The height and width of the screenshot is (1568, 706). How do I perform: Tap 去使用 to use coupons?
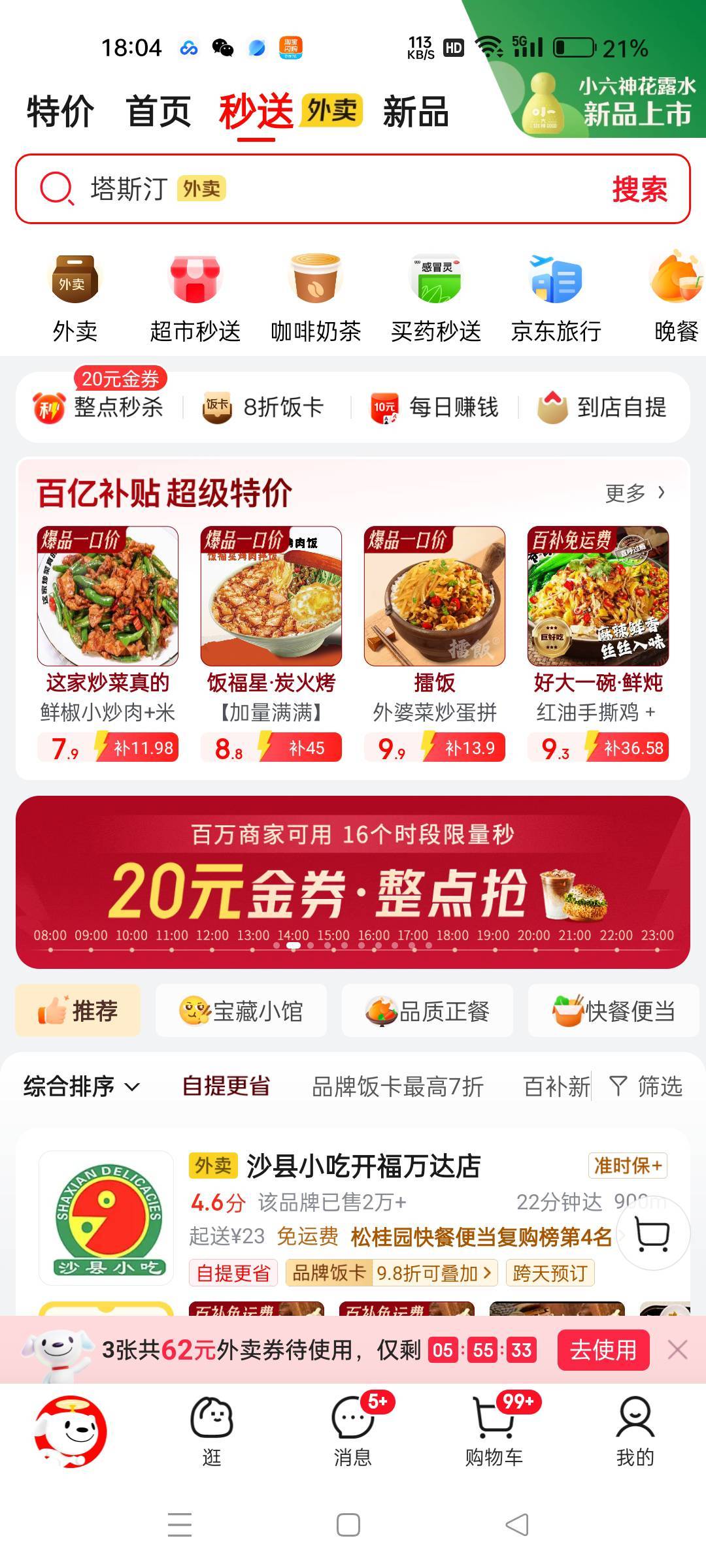(x=603, y=1350)
